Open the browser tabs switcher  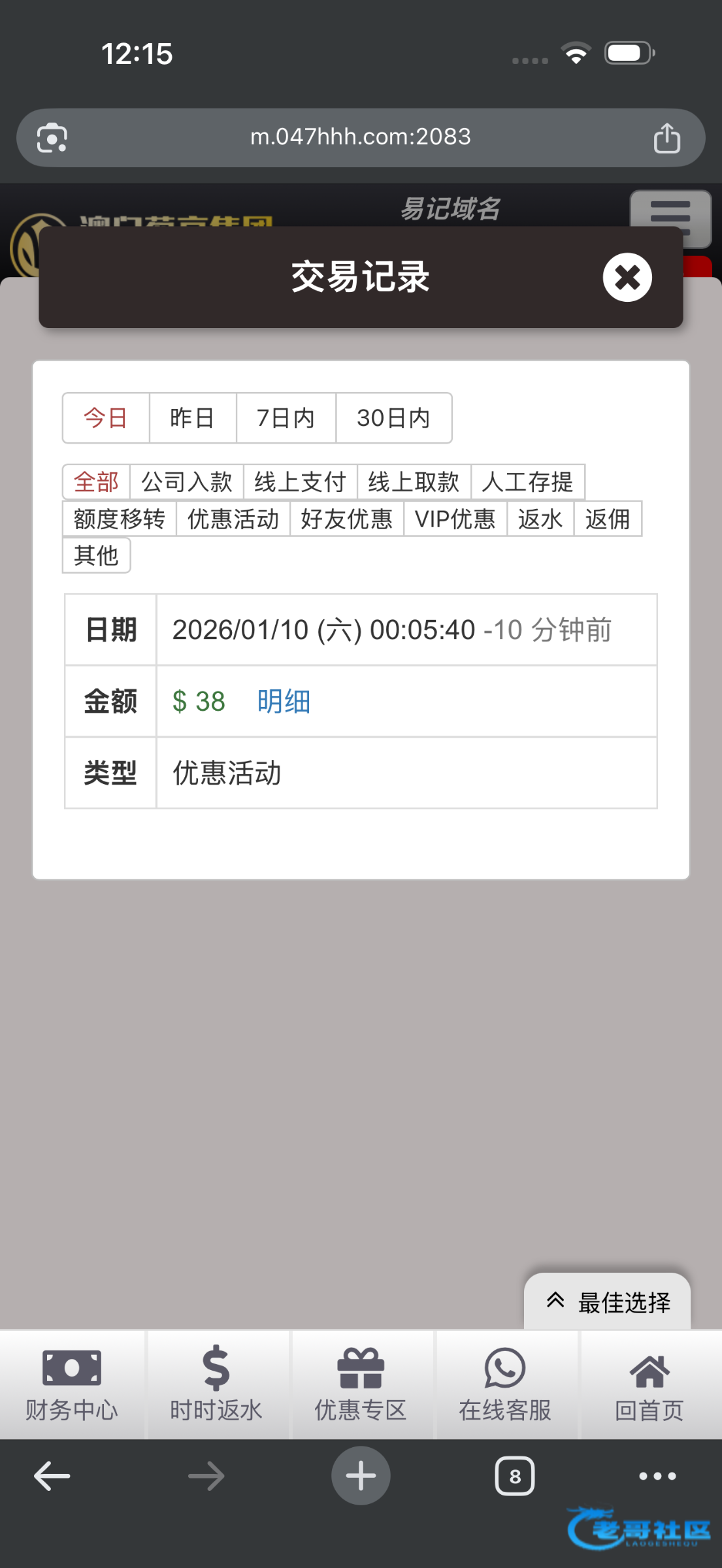(x=515, y=1476)
